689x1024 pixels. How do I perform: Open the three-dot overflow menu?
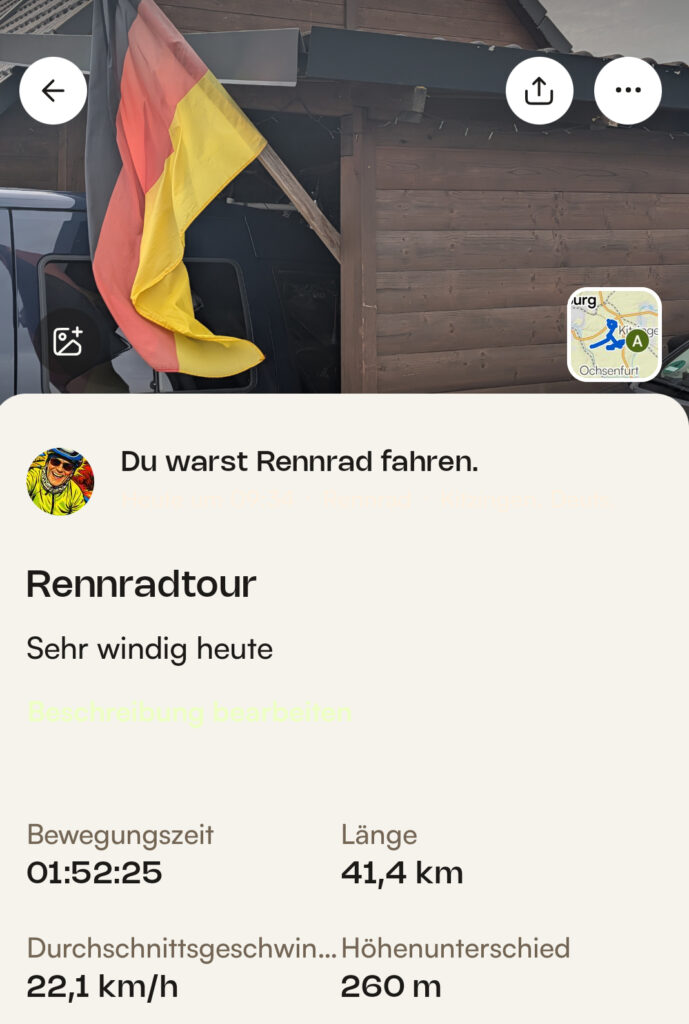(x=628, y=91)
